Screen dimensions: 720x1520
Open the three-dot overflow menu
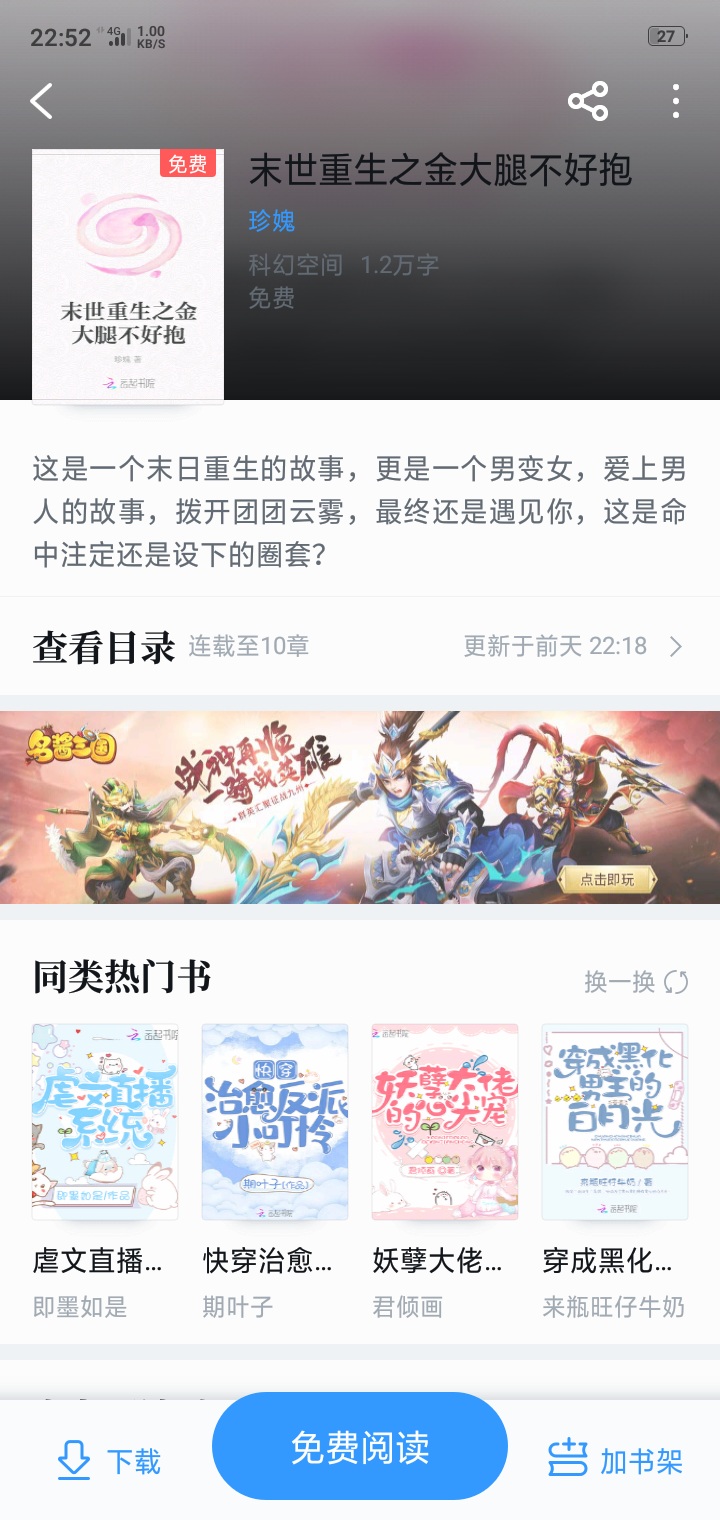676,101
